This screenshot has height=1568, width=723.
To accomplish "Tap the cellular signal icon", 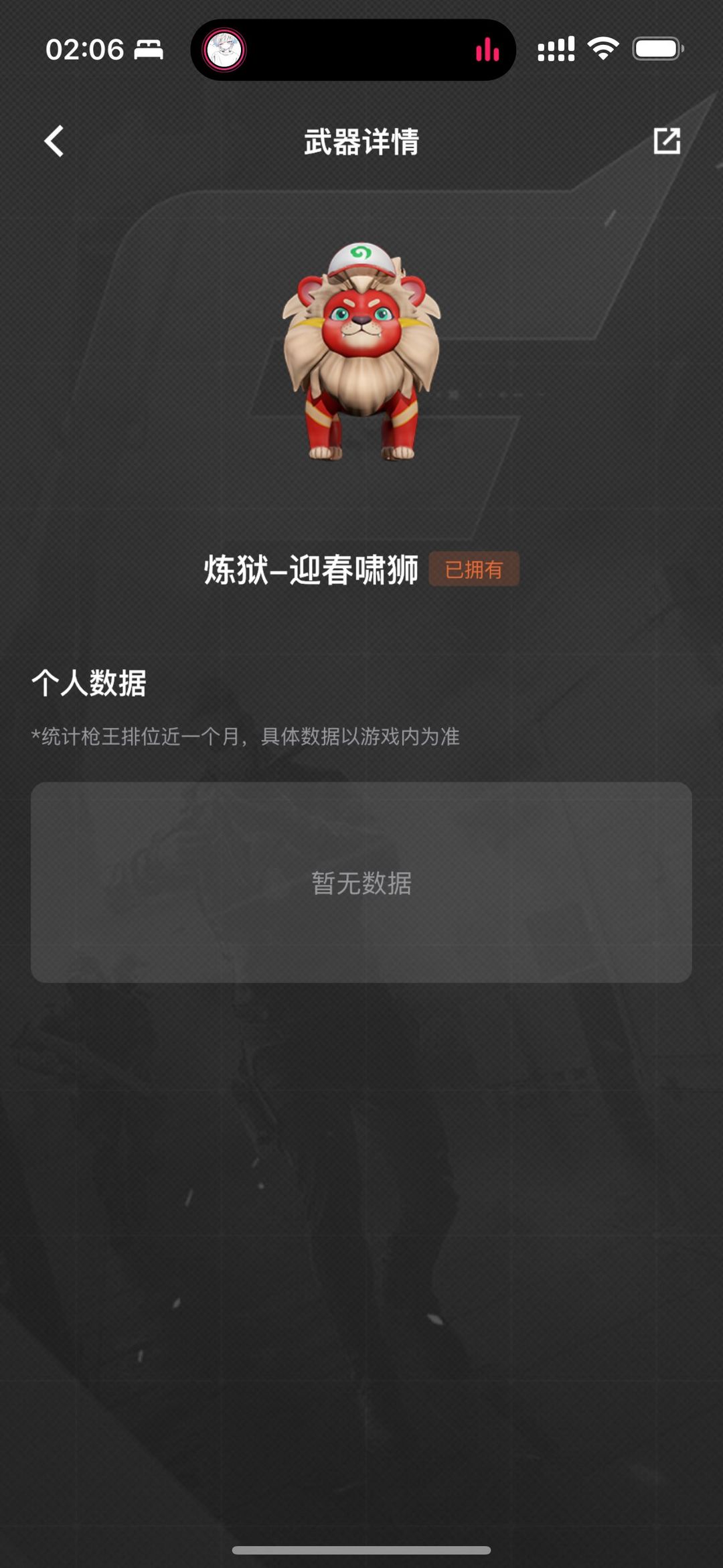I will 556,48.
